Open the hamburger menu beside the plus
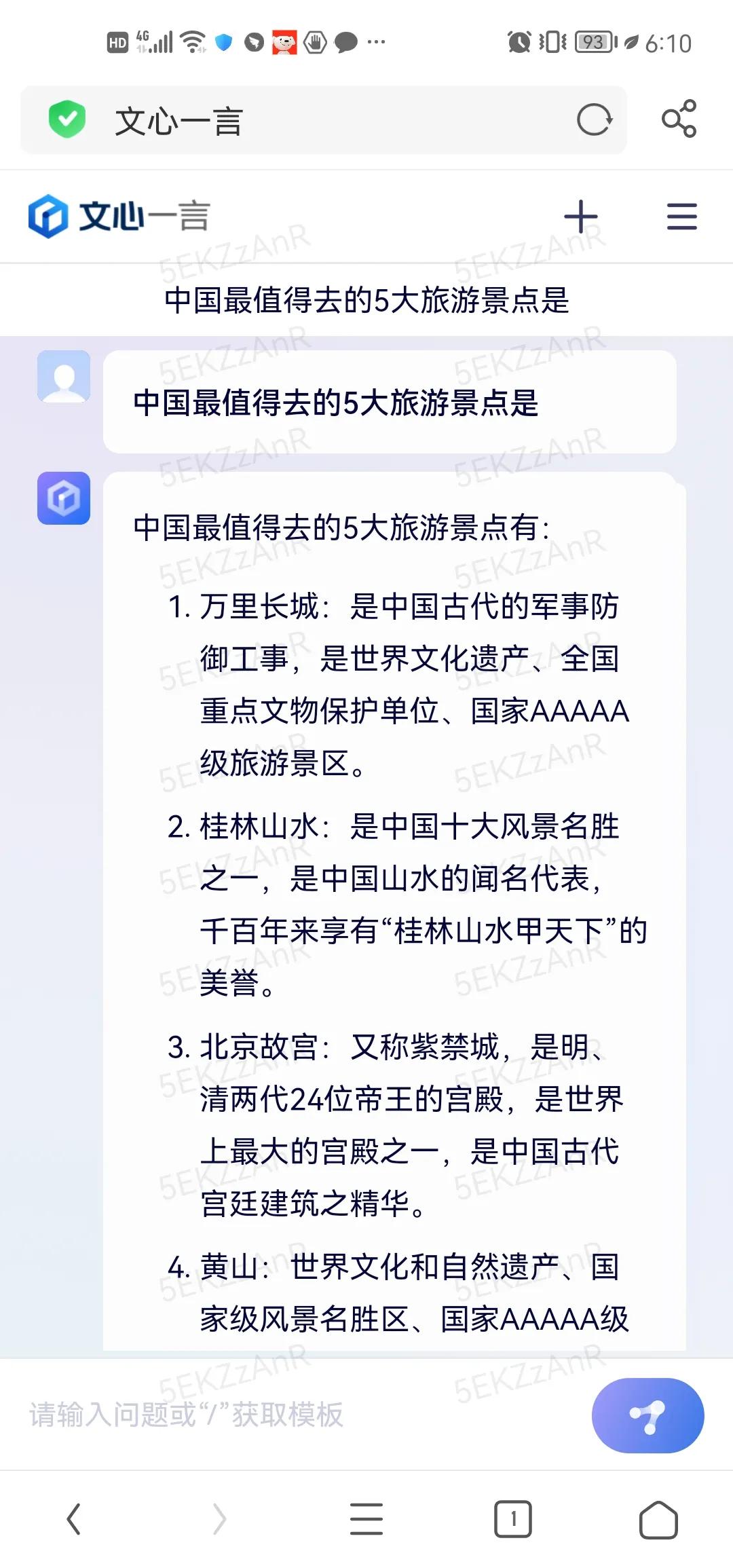The height and width of the screenshot is (1568, 733). [x=681, y=217]
